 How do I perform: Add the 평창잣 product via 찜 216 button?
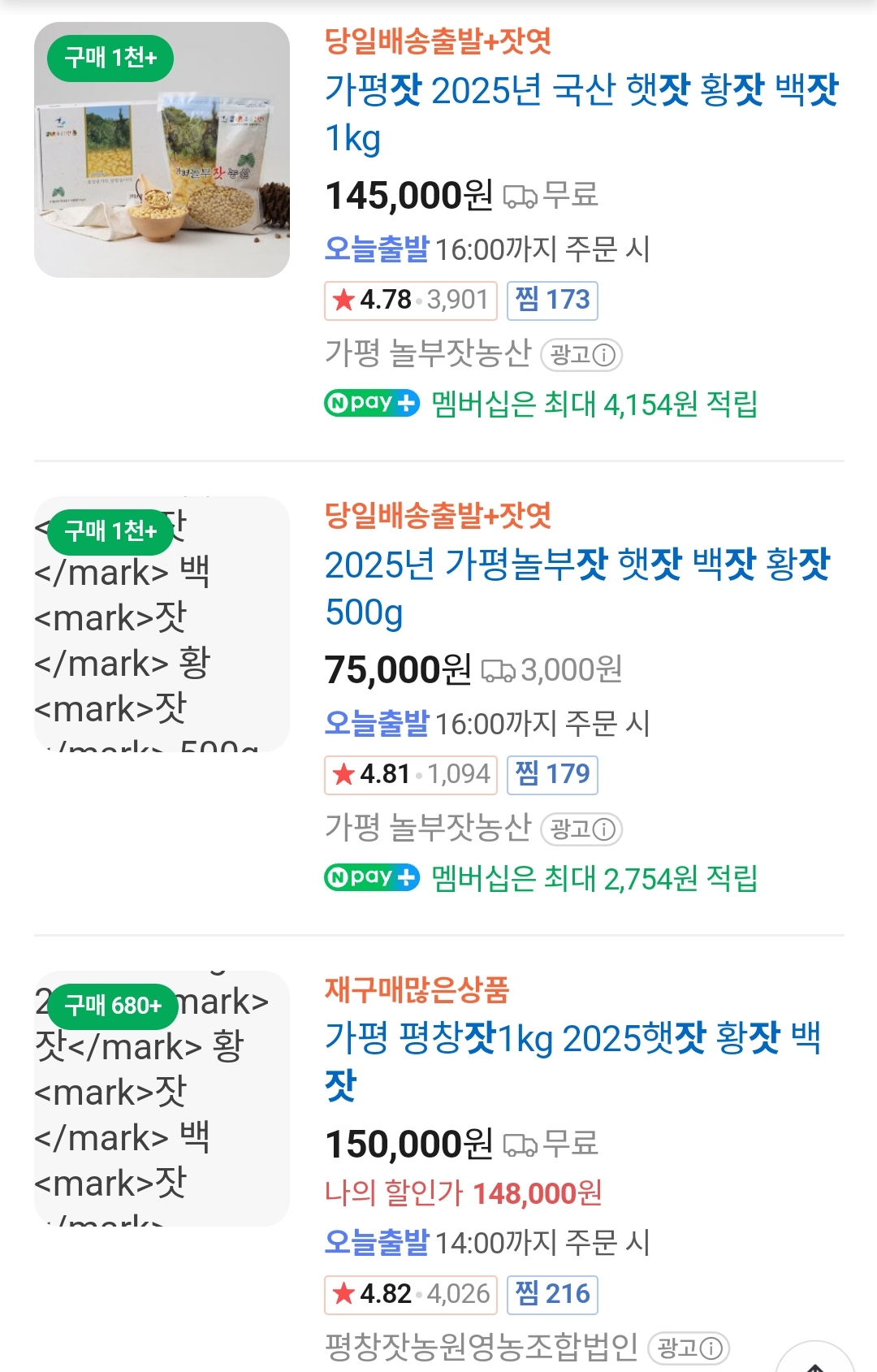[x=553, y=1293]
